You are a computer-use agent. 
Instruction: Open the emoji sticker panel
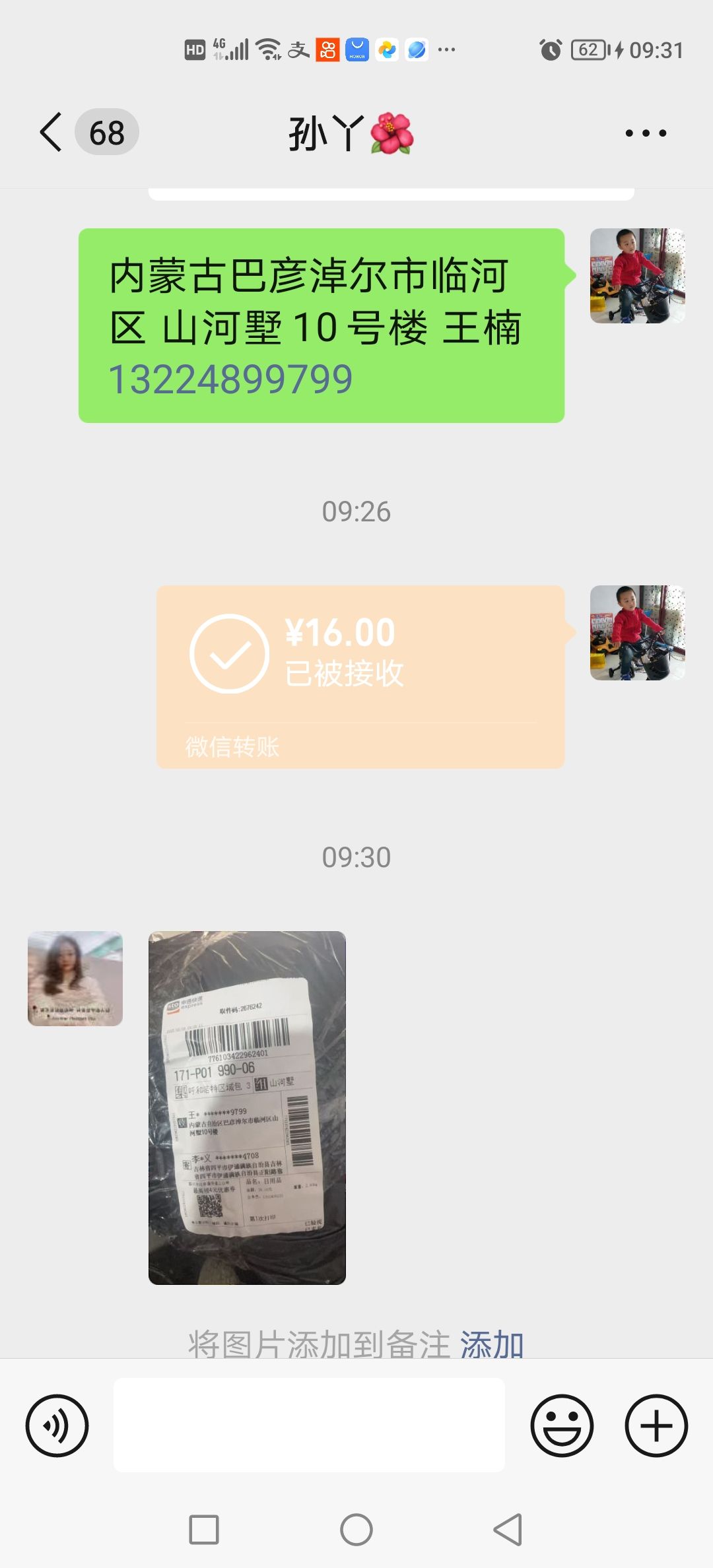pos(562,1425)
